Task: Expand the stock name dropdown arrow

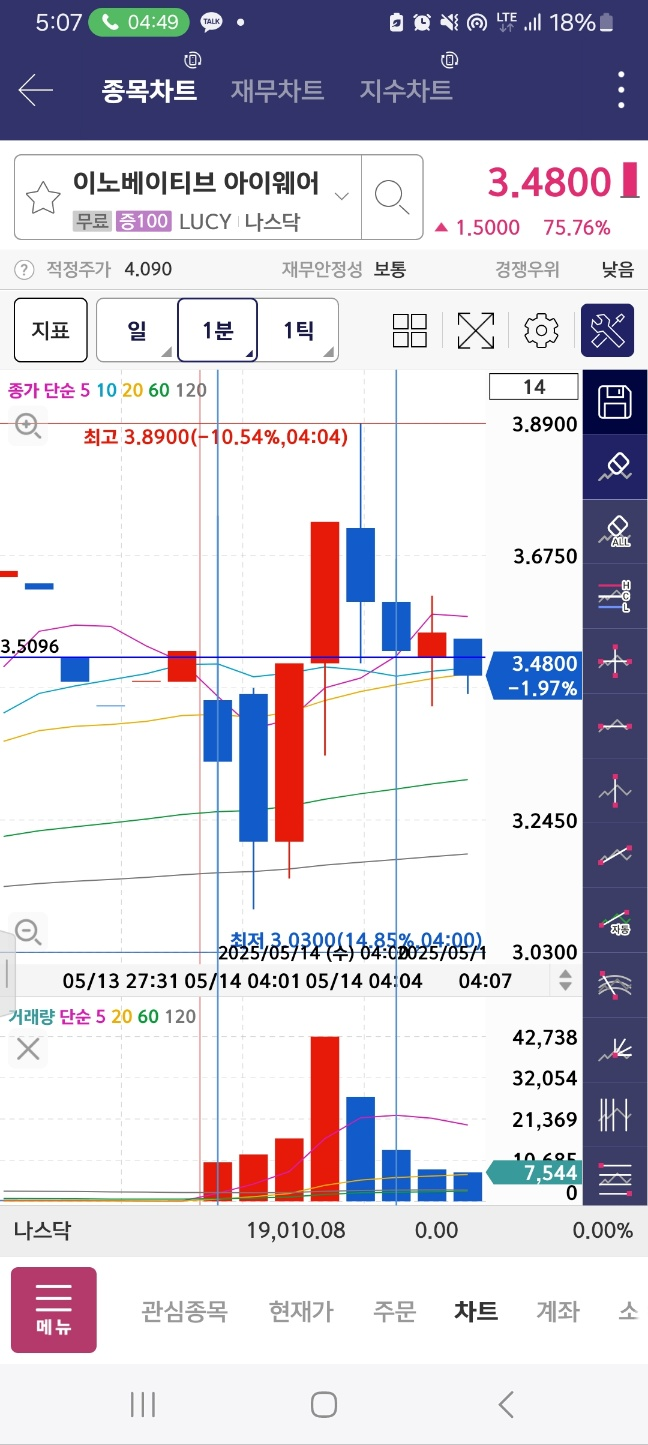Action: pyautogui.click(x=341, y=195)
